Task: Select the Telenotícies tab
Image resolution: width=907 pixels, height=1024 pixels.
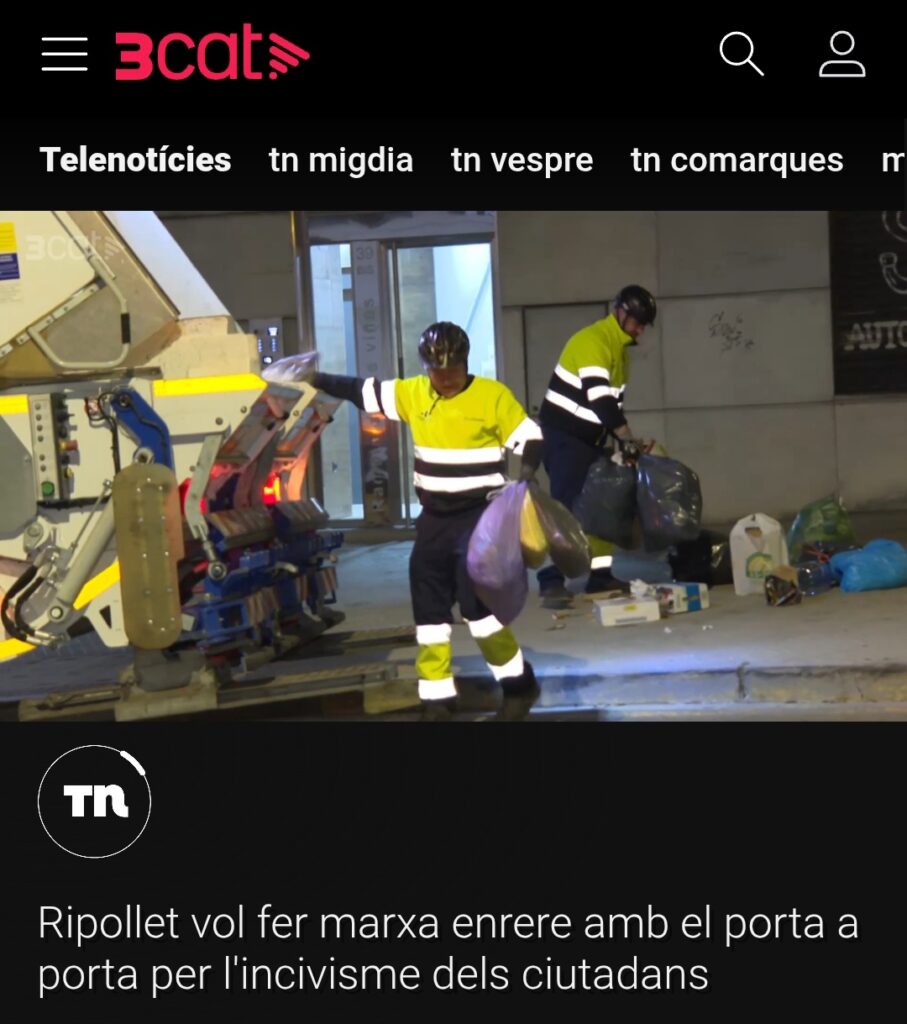Action: [x=135, y=160]
